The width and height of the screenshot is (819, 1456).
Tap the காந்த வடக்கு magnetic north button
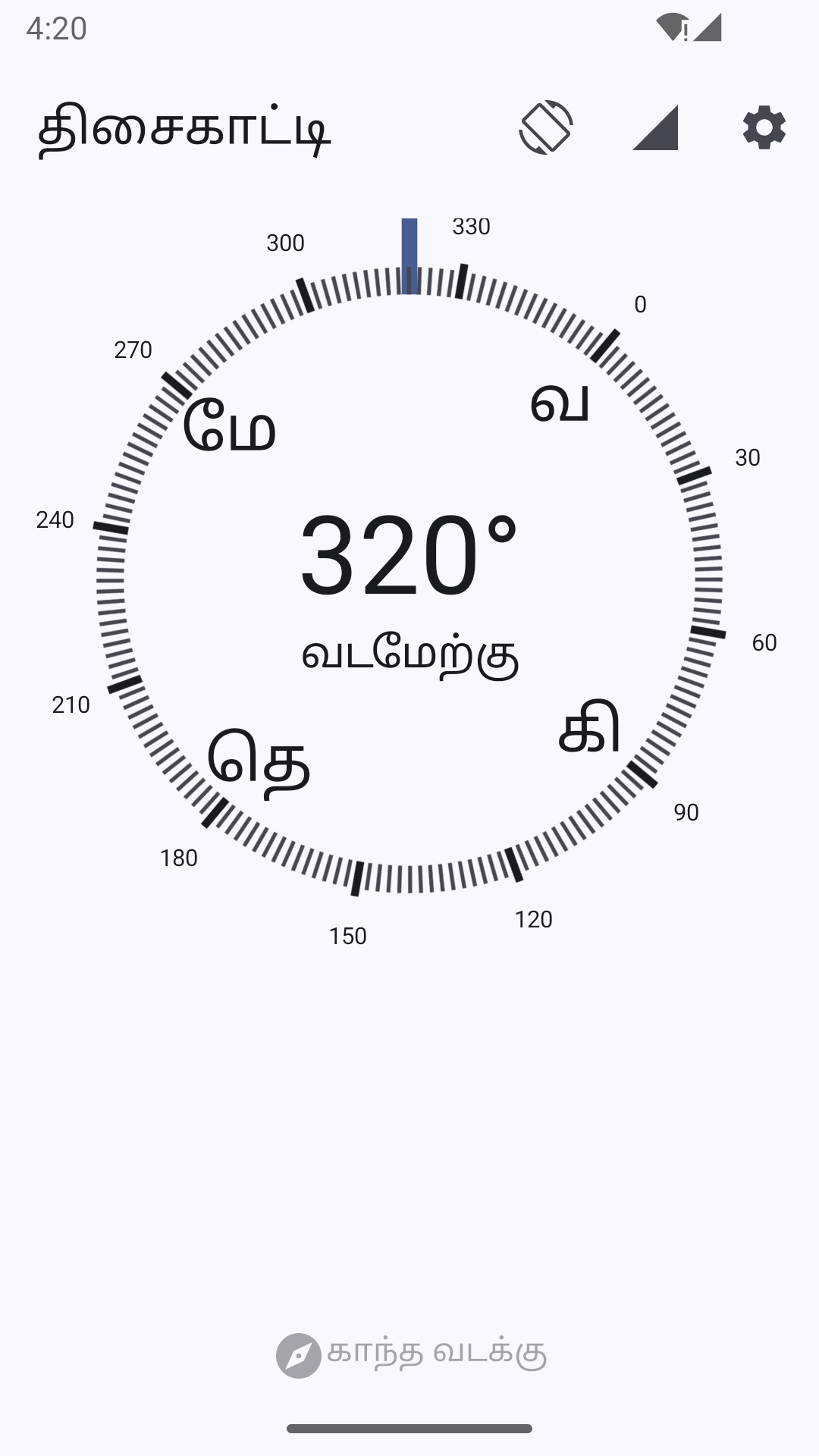tap(411, 1354)
